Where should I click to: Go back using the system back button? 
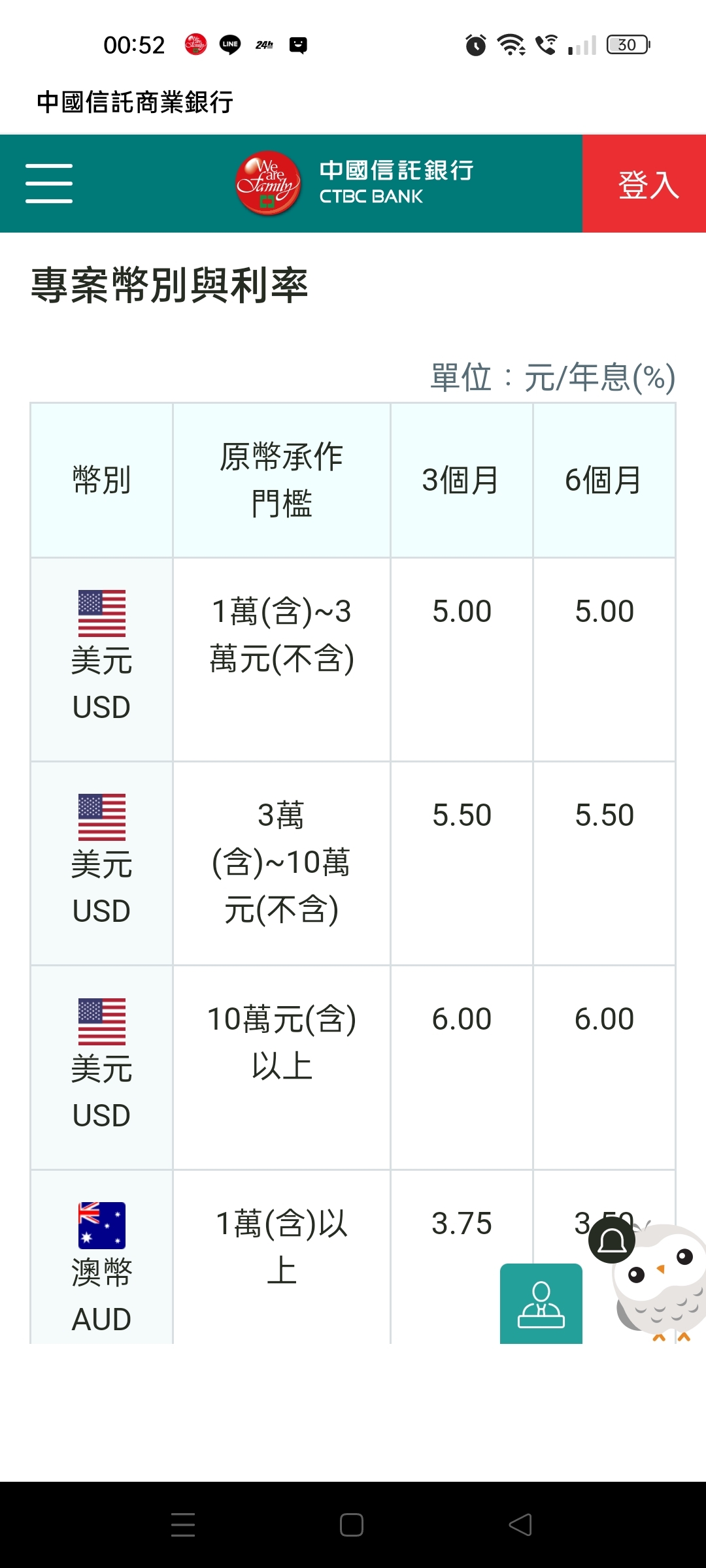pyautogui.click(x=520, y=1525)
